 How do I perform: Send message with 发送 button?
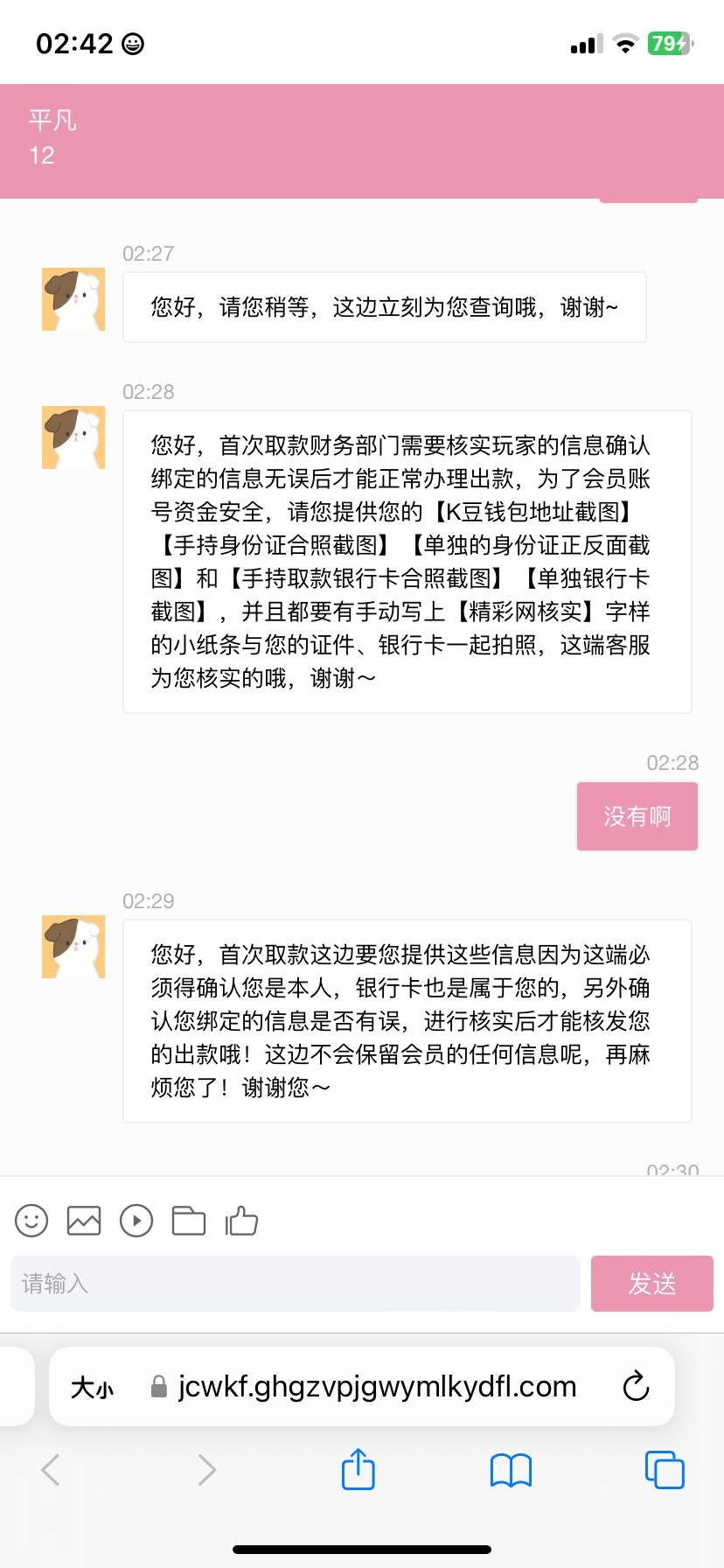(652, 1284)
